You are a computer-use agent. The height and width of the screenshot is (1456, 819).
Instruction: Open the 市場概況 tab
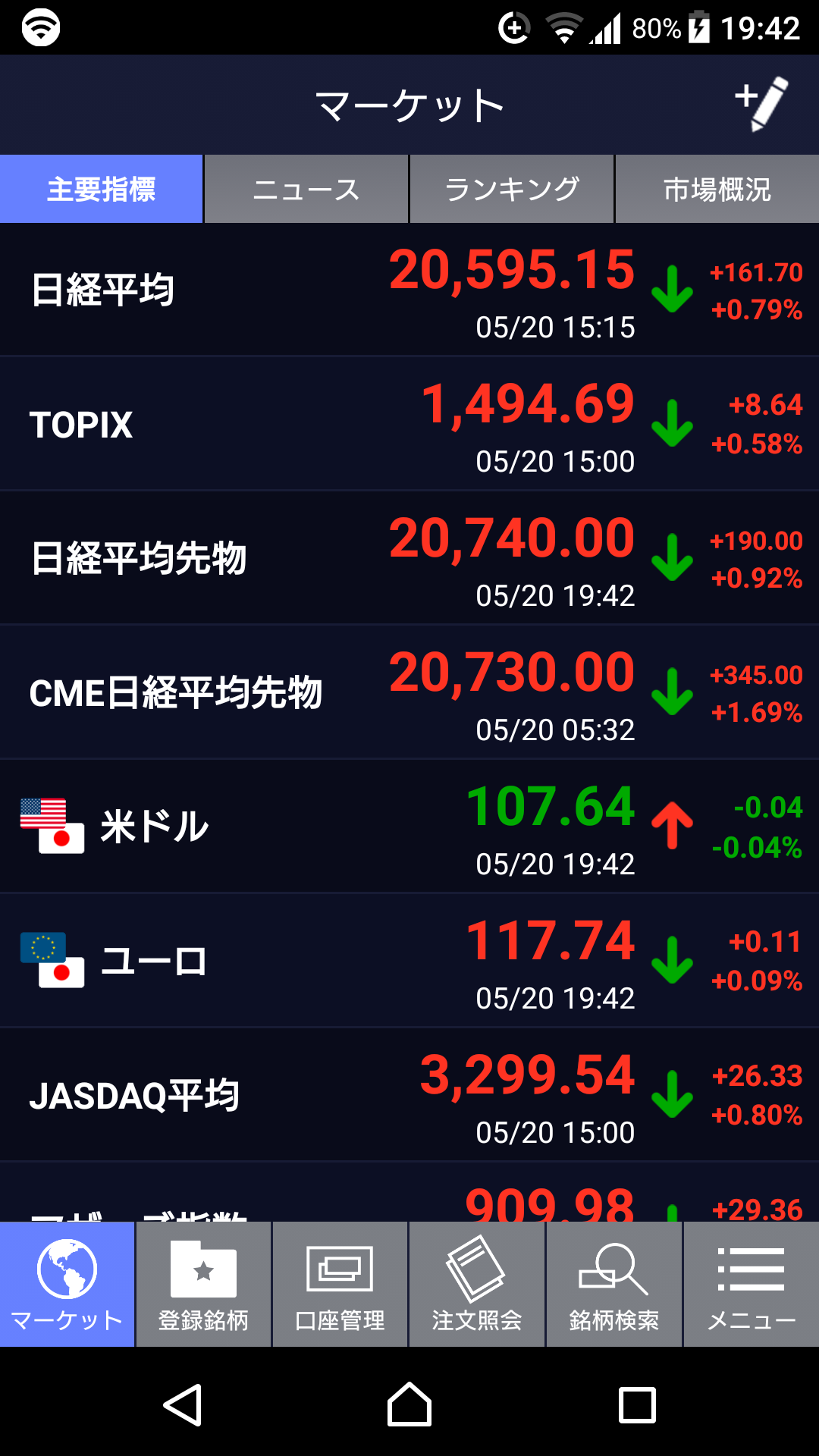[x=717, y=190]
